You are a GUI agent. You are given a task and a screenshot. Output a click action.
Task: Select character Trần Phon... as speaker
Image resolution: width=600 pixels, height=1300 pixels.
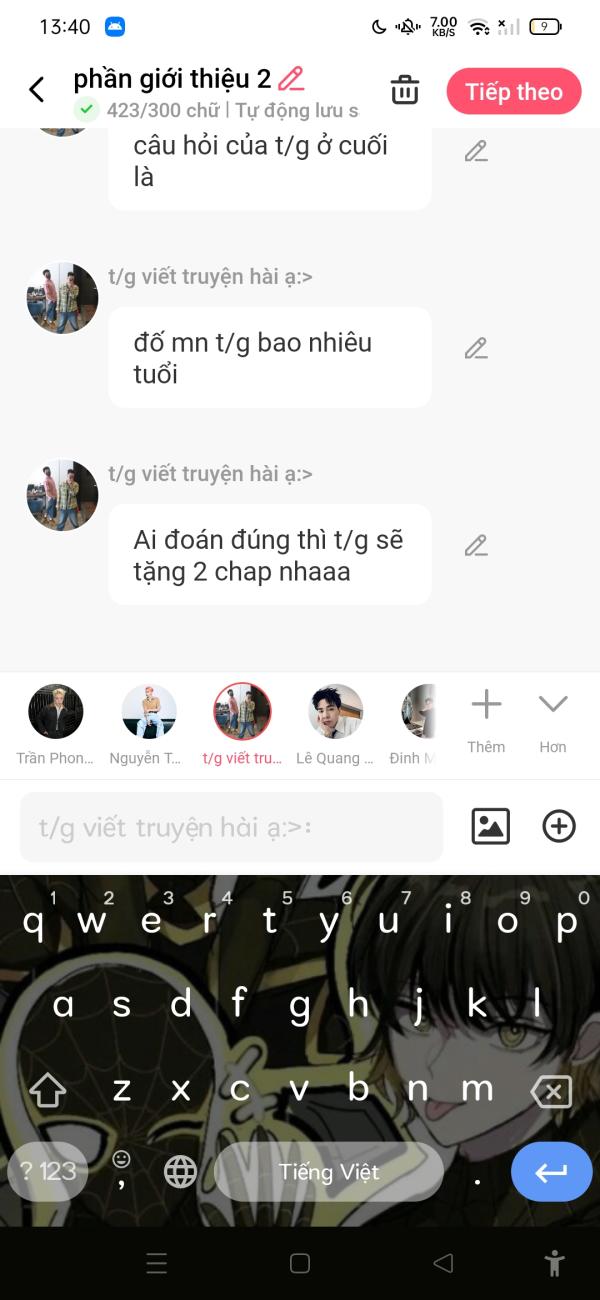click(56, 725)
